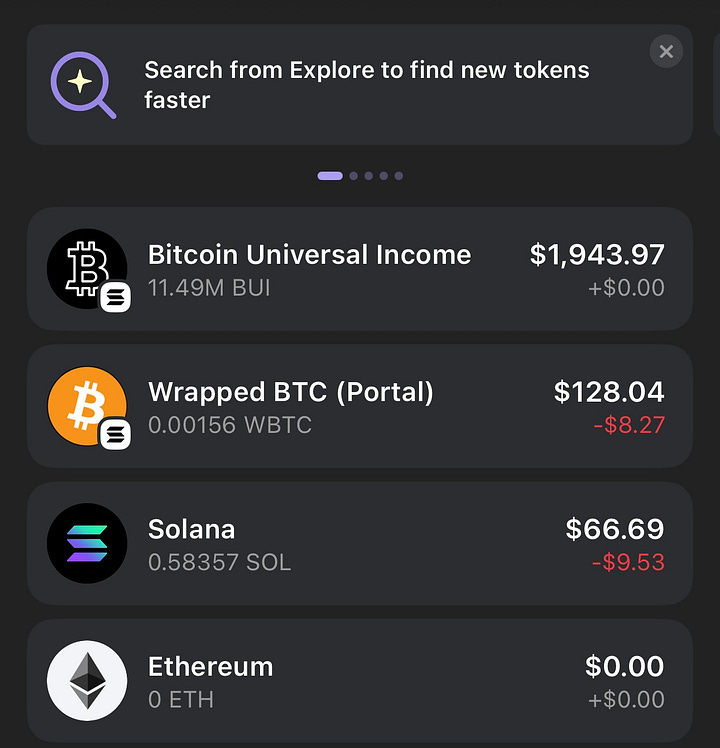Screen dimensions: 720x748
Task: Open Wrapped BTC (Portal) token
Action: (360, 406)
